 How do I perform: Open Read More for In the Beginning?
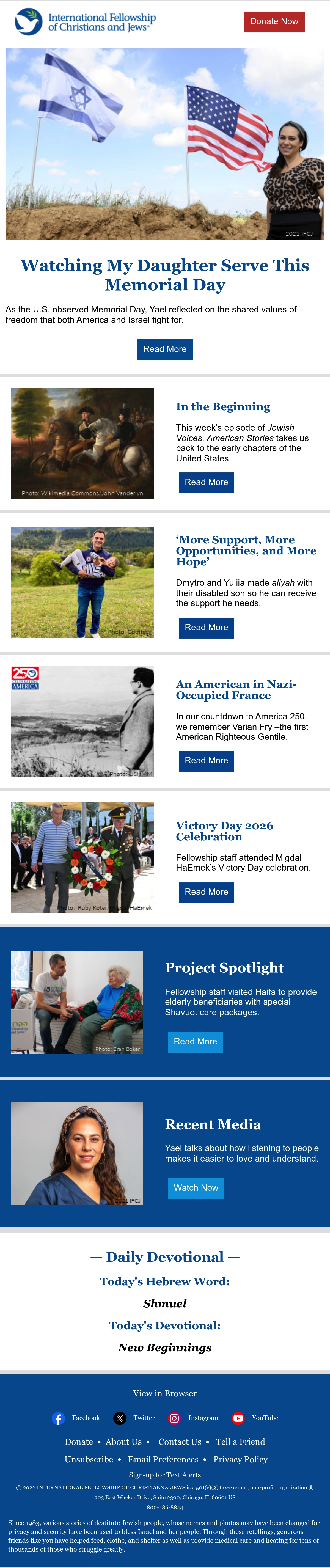(206, 483)
